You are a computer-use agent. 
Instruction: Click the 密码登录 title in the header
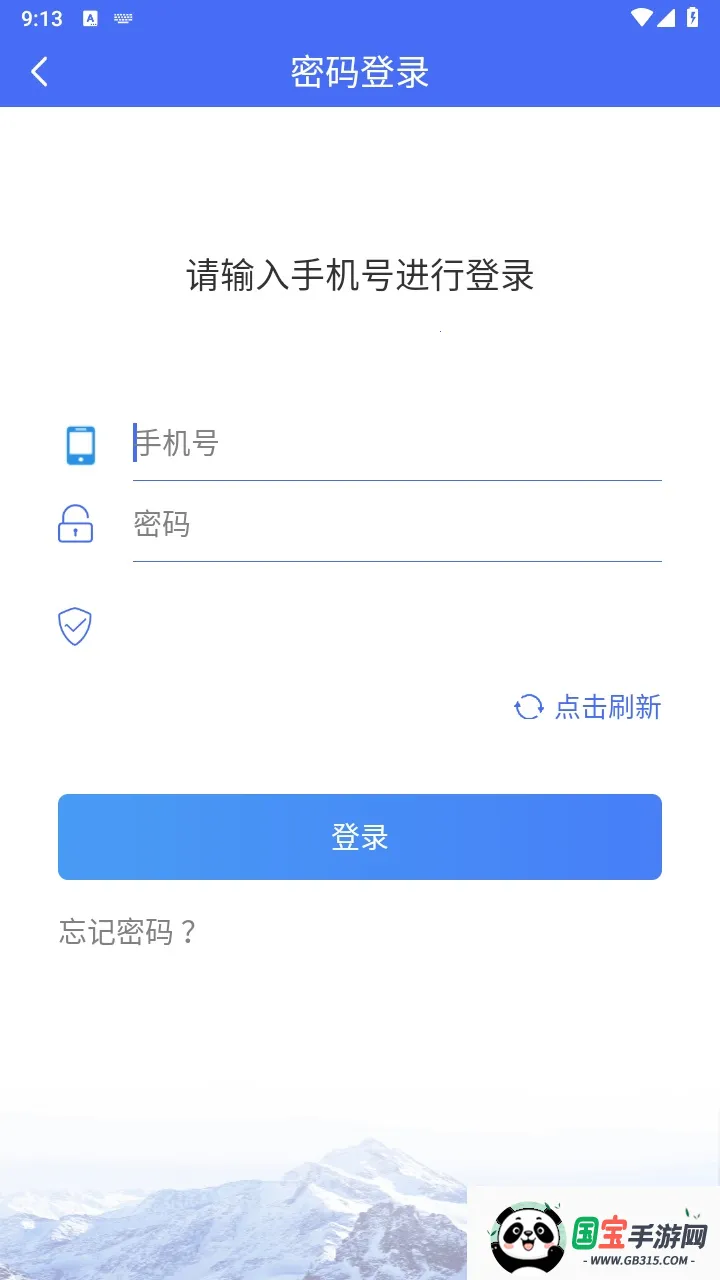[360, 72]
